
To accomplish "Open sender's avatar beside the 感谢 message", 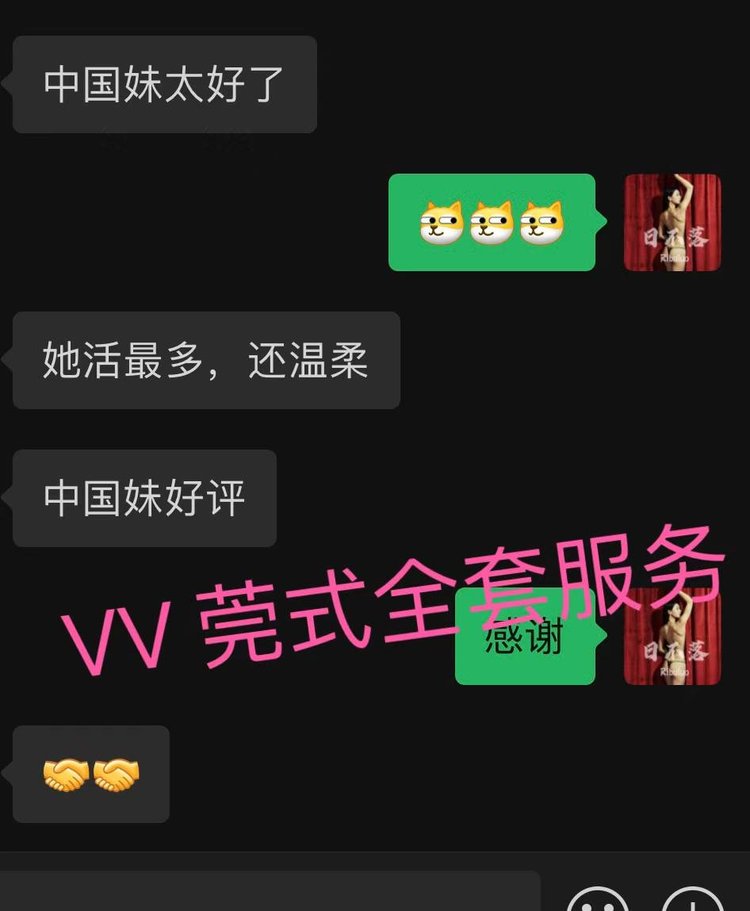I will (x=672, y=636).
